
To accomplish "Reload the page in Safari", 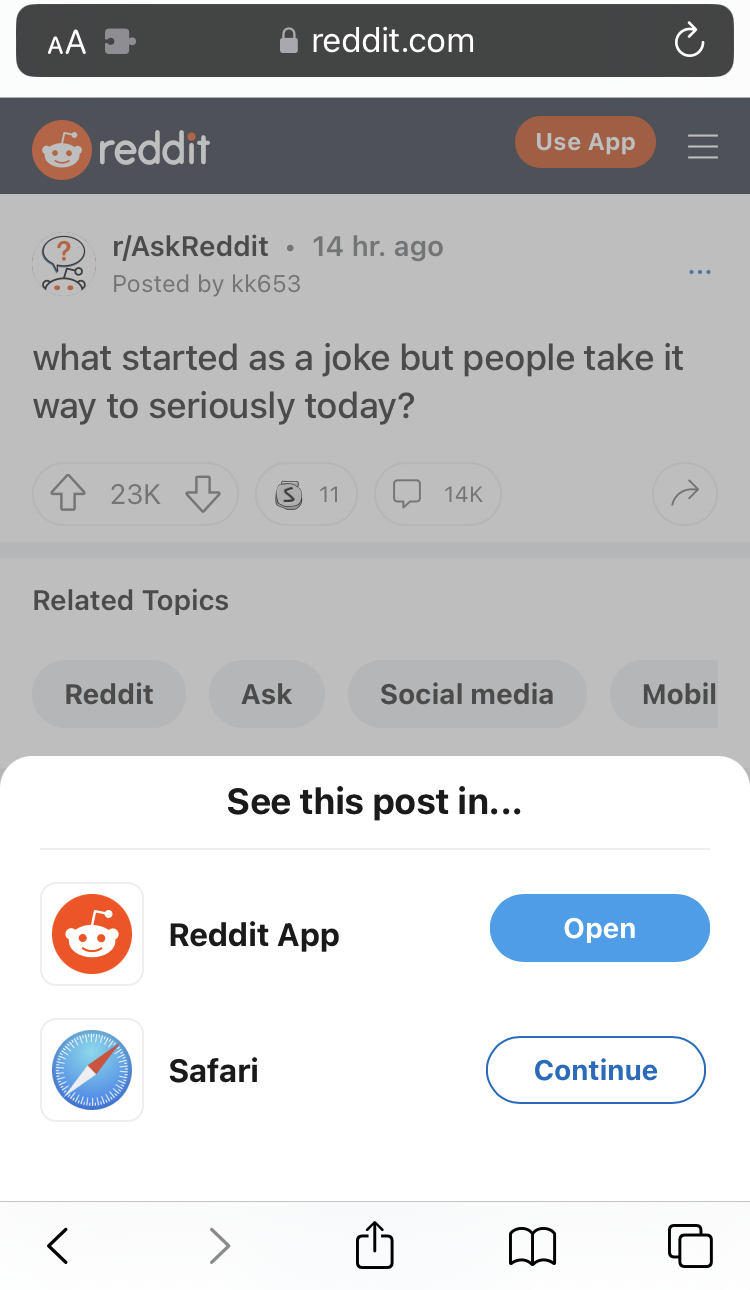I will 689,41.
